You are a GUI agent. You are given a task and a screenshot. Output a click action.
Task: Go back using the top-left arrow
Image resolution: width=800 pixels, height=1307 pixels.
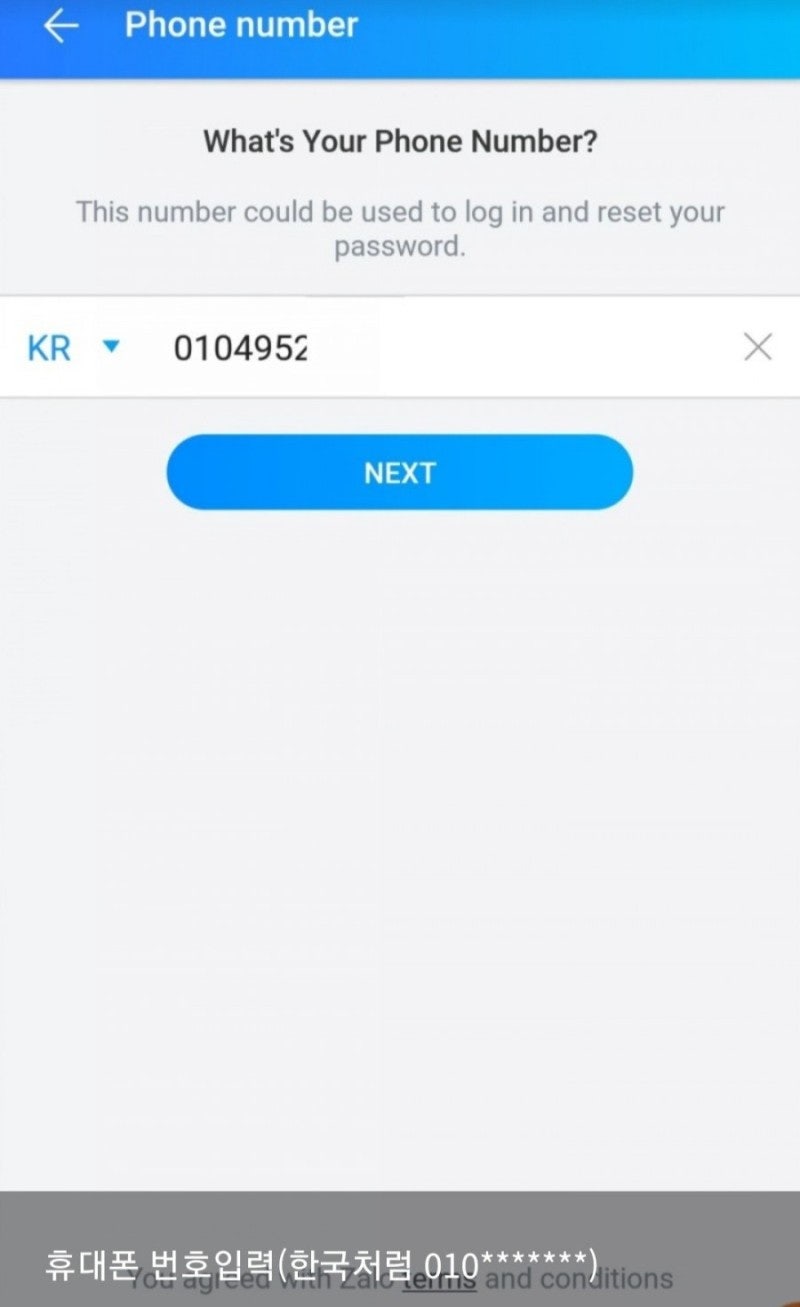point(61,27)
